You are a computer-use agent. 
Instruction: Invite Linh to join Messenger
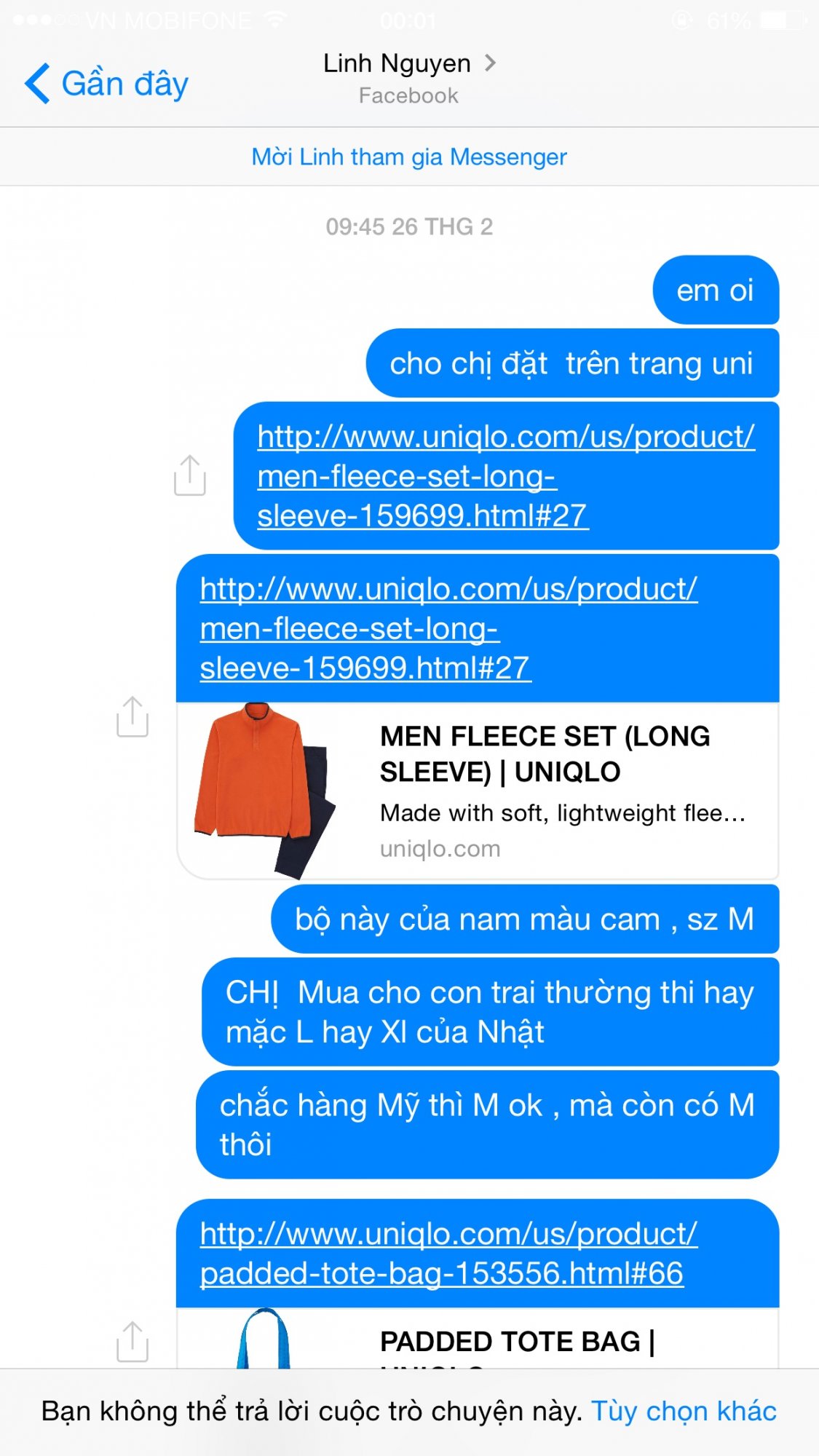point(409,157)
